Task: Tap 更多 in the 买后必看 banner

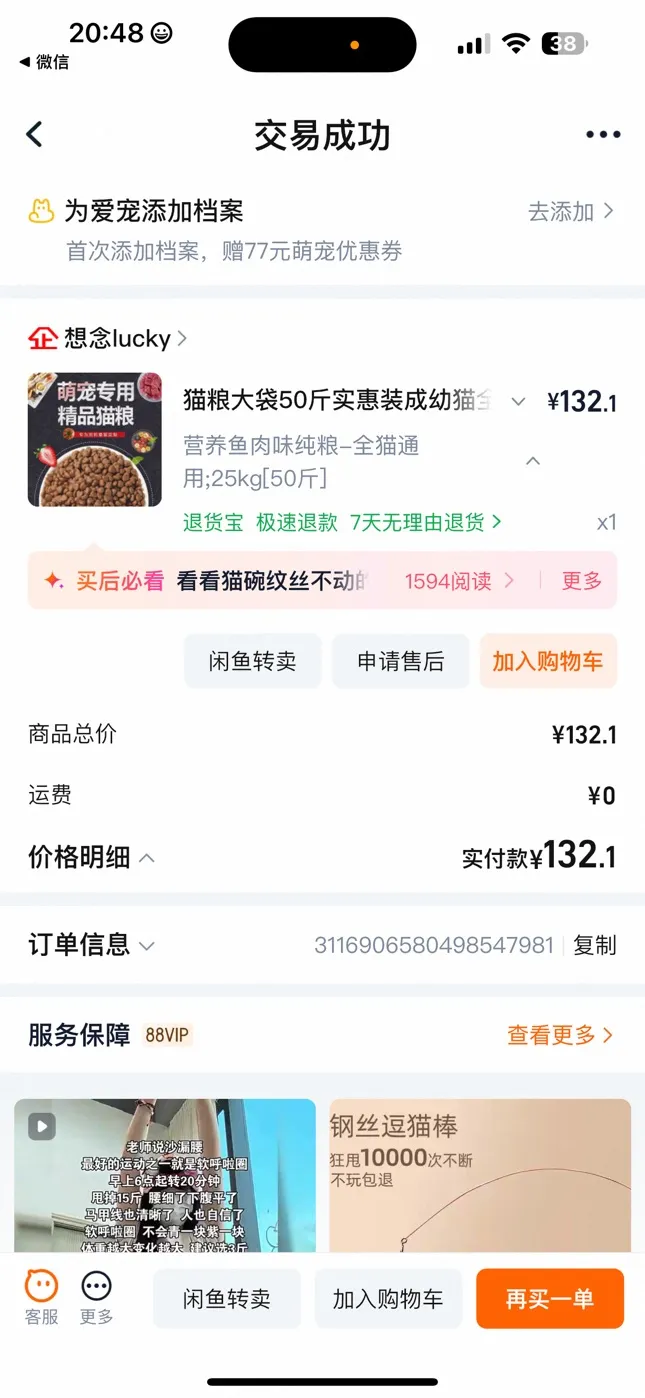Action: (x=582, y=581)
